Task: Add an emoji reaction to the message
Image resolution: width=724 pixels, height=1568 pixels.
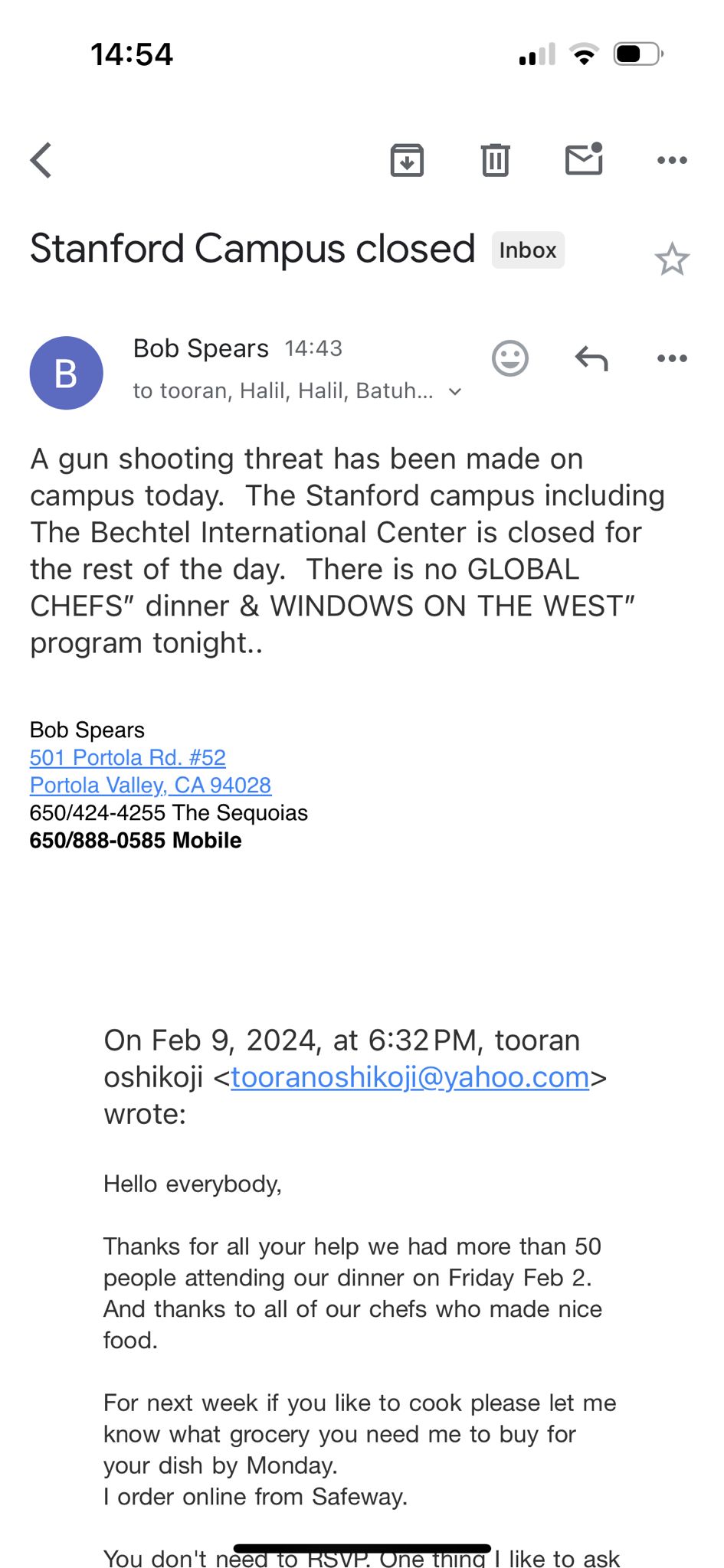Action: point(510,358)
